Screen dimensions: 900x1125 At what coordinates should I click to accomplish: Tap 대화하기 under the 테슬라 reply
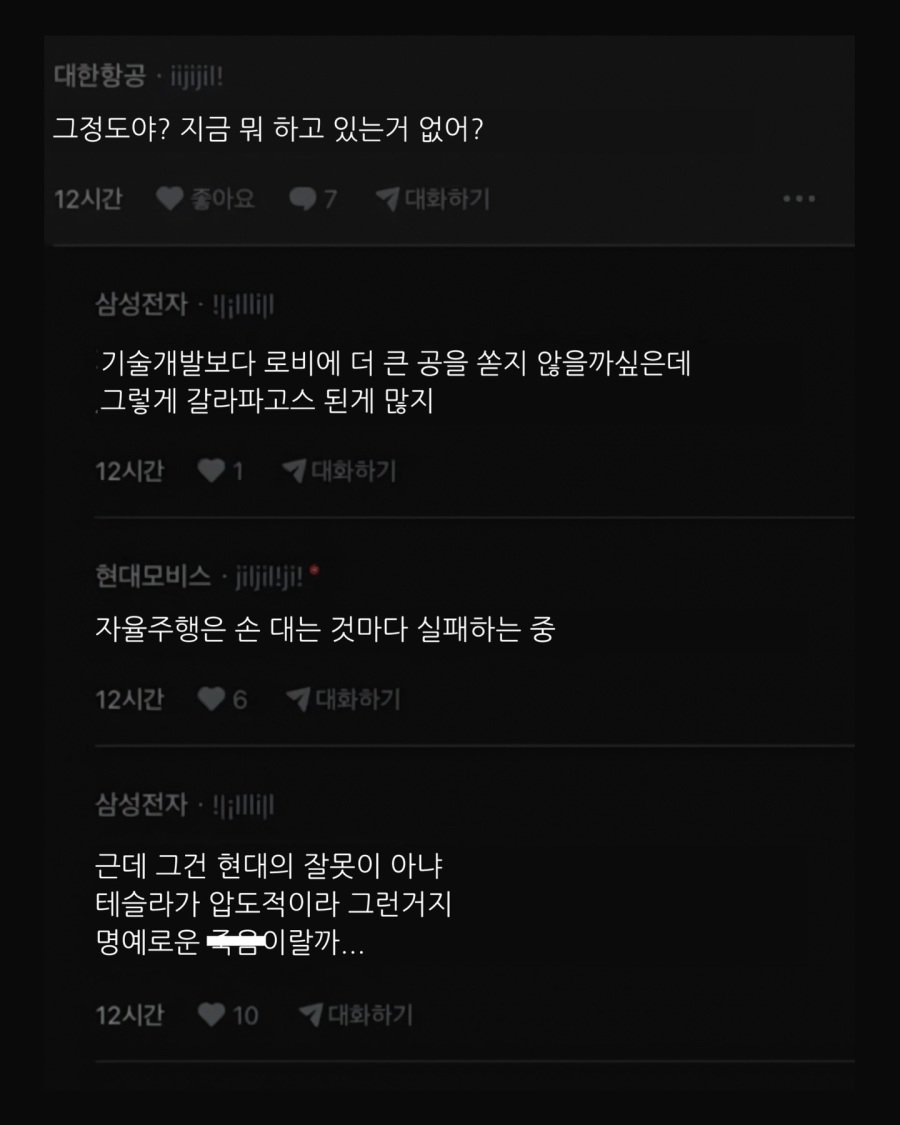pos(356,1015)
